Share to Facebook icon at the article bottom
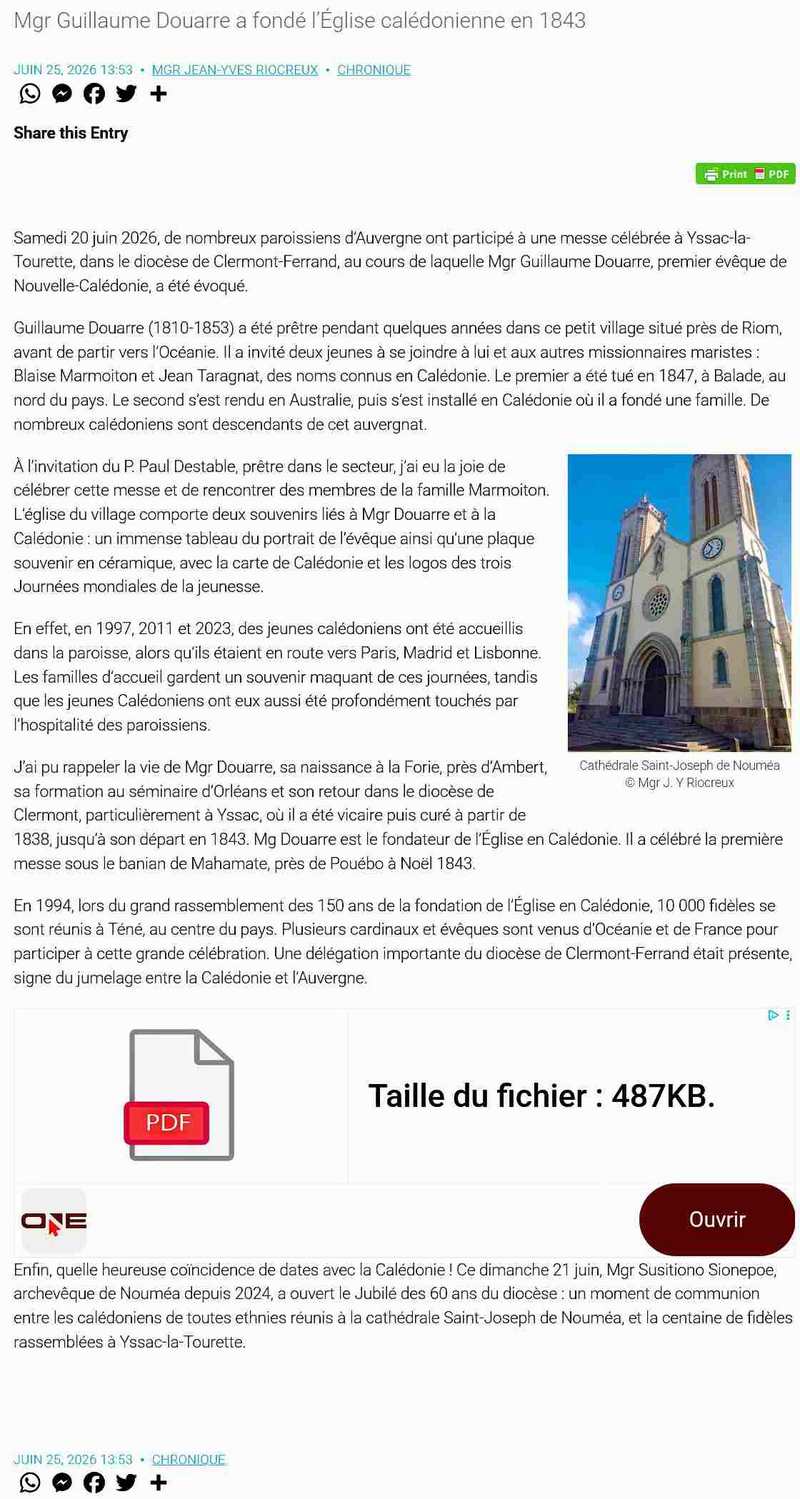800x1499 pixels. (94, 1483)
